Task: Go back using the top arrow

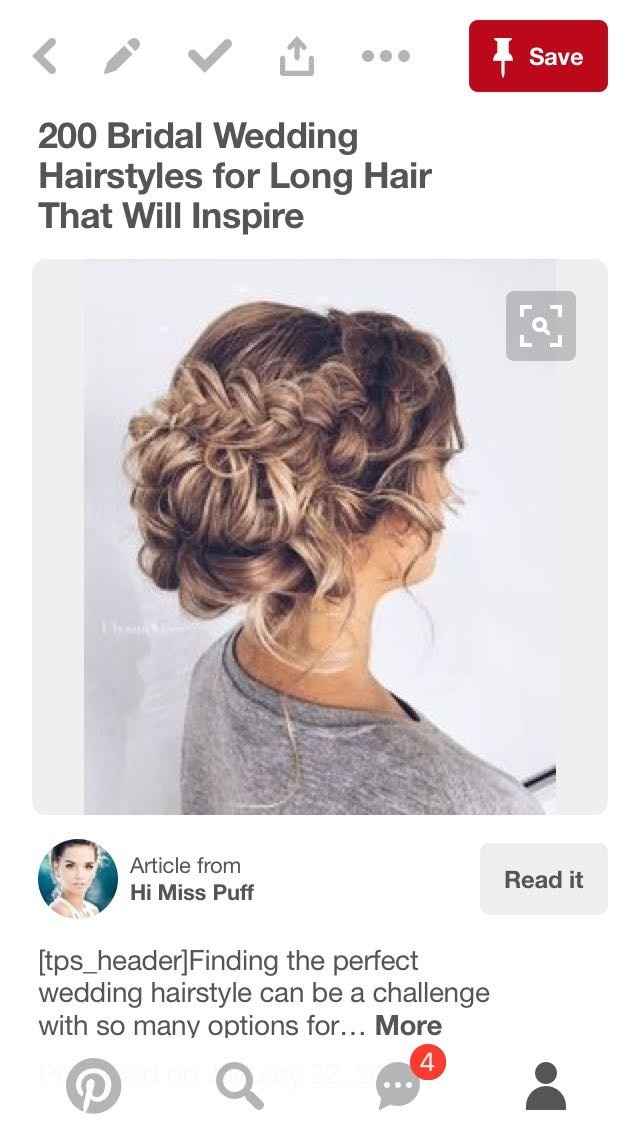Action: pyautogui.click(x=45, y=56)
